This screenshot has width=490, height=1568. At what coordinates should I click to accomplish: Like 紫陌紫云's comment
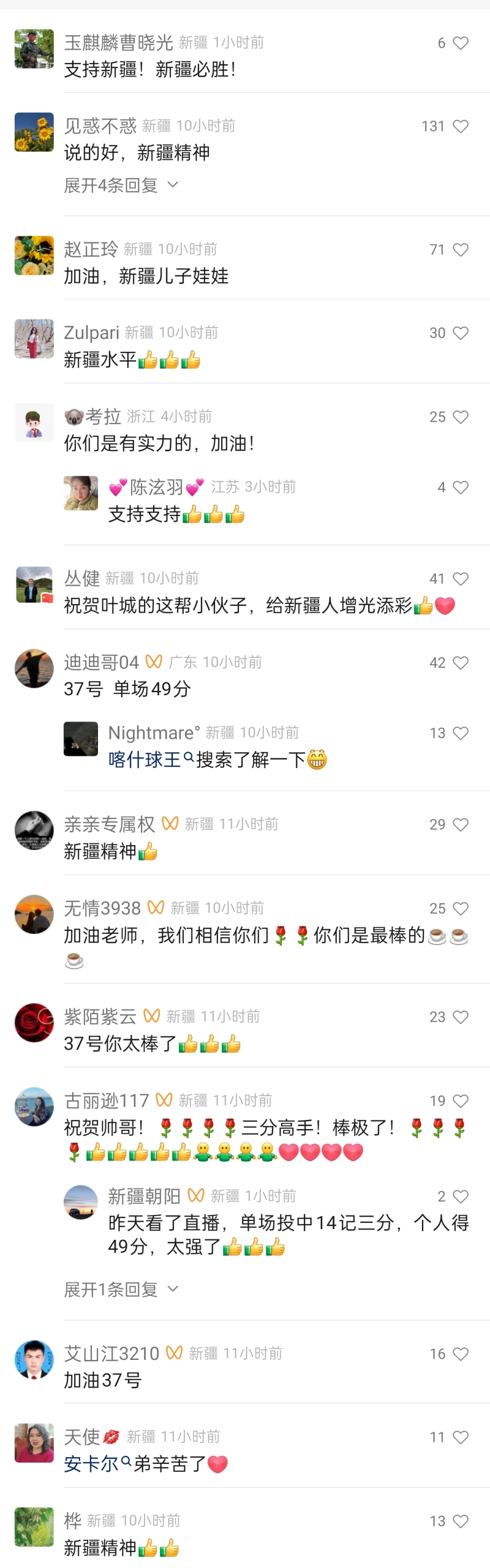460,1017
